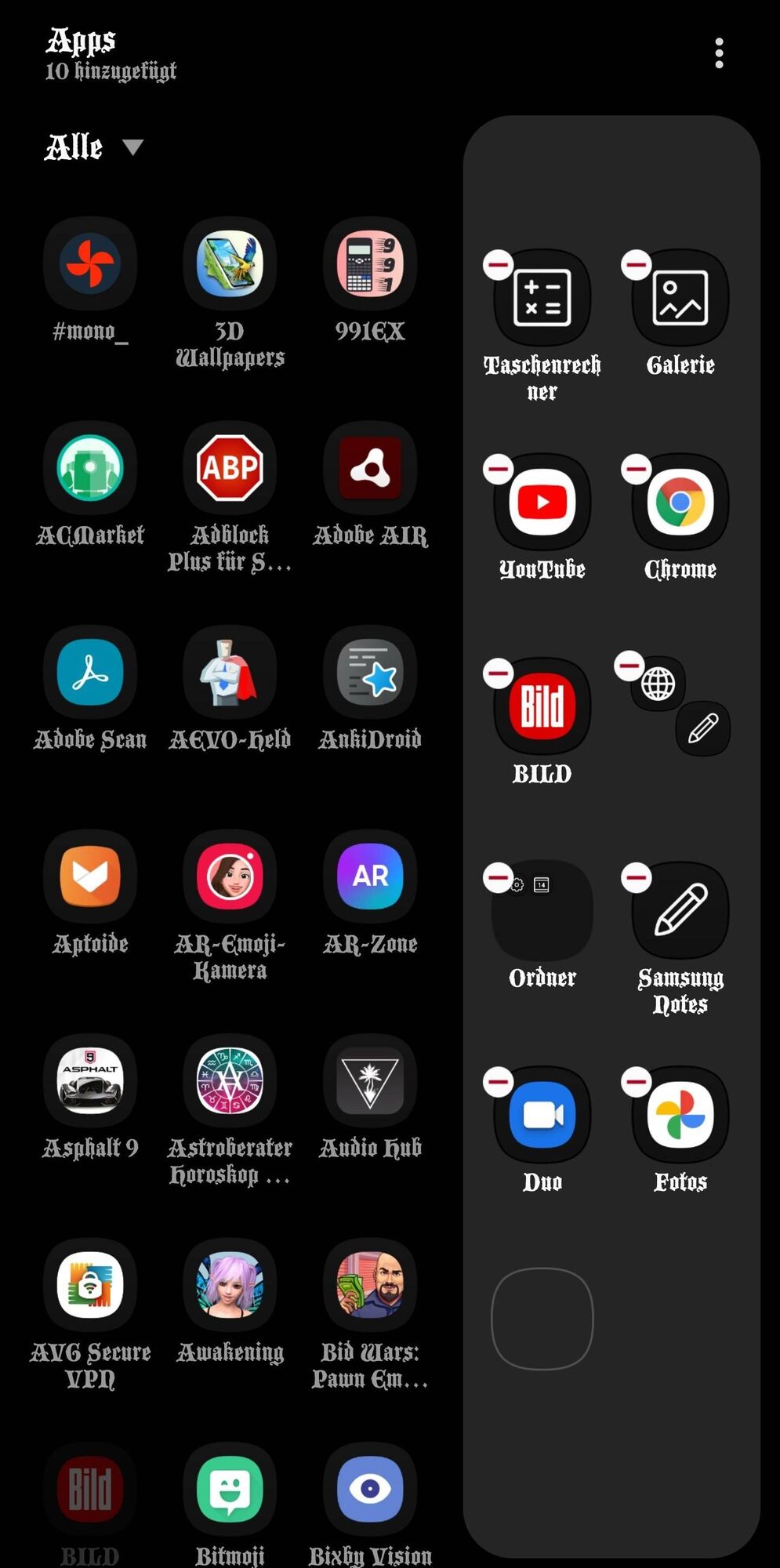Screen dimensions: 780x1568
Task: Add Adobe Scan to the panel
Action: (90, 673)
